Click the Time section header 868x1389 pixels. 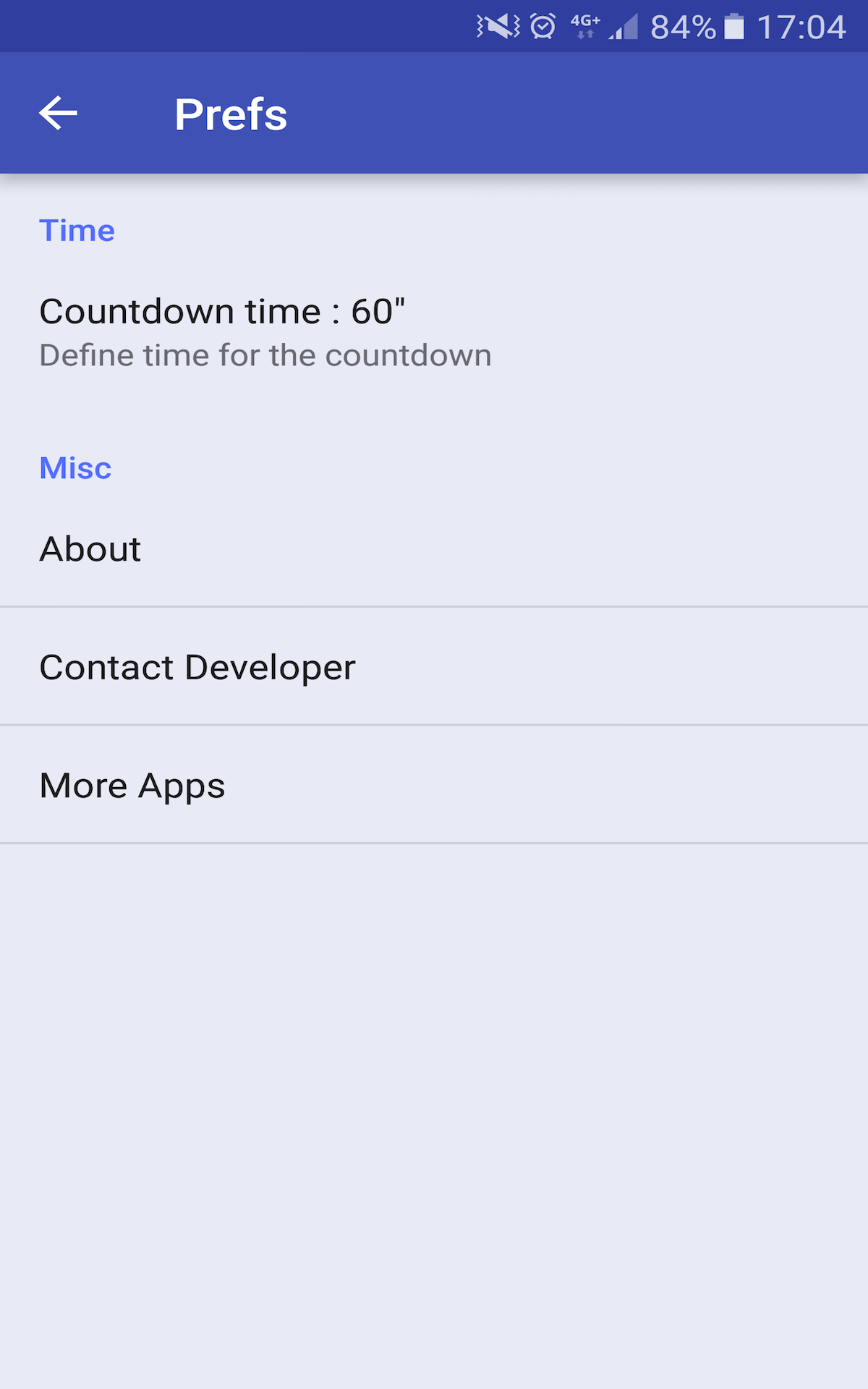[x=77, y=230]
